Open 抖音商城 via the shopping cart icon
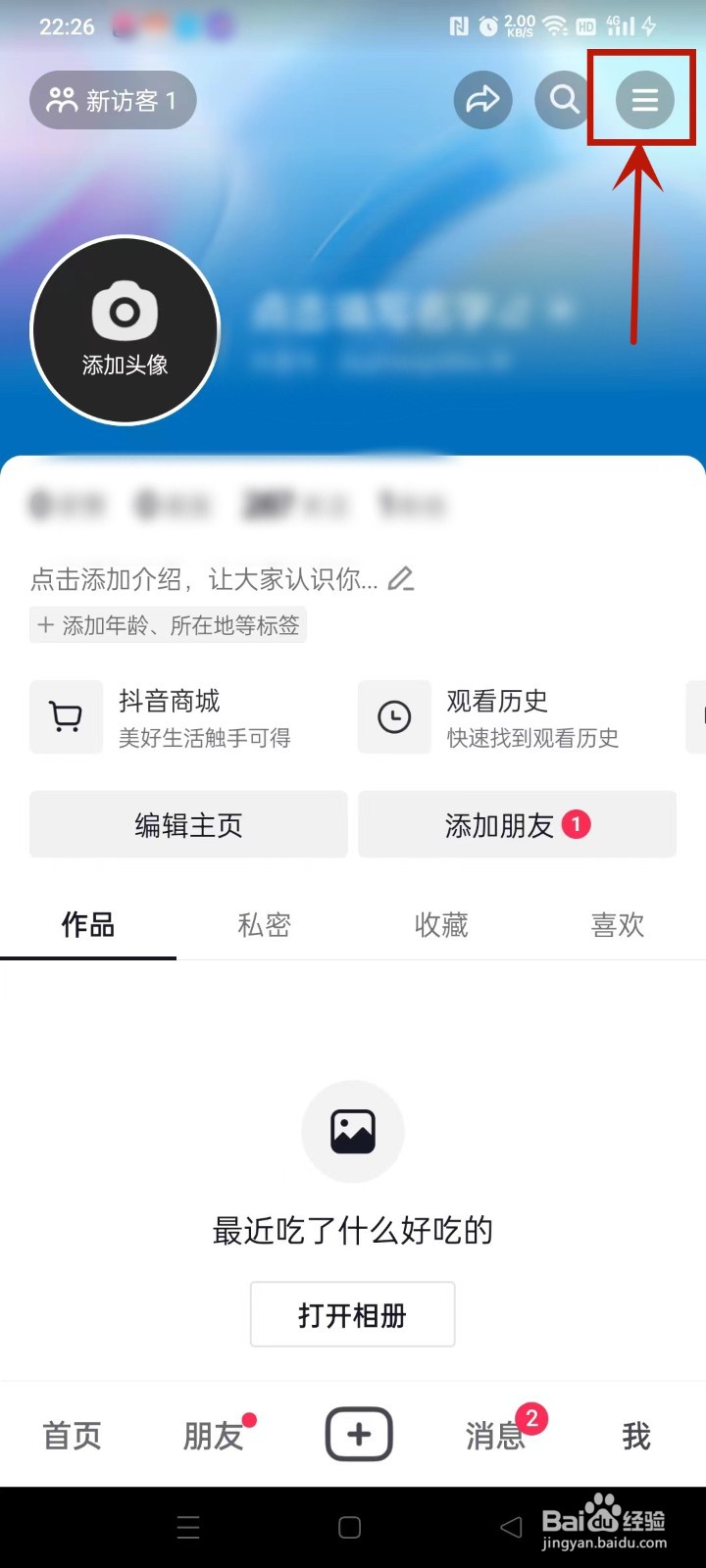The image size is (706, 1568). [x=66, y=716]
